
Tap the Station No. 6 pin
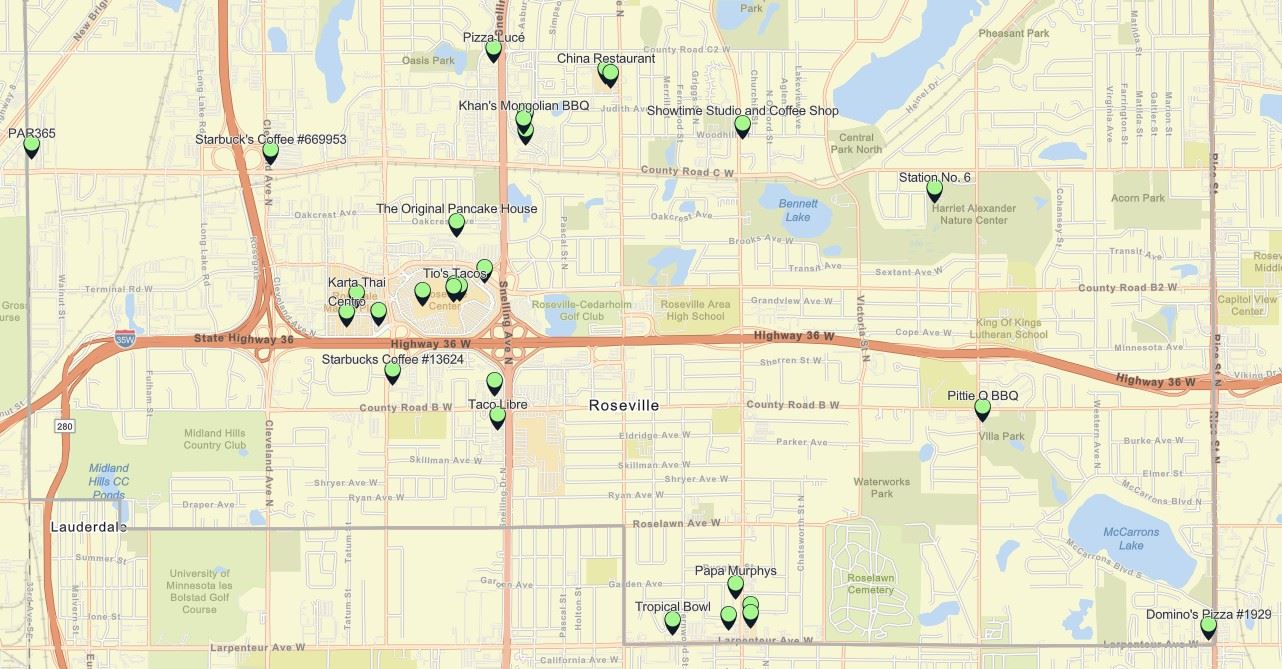pyautogui.click(x=934, y=190)
